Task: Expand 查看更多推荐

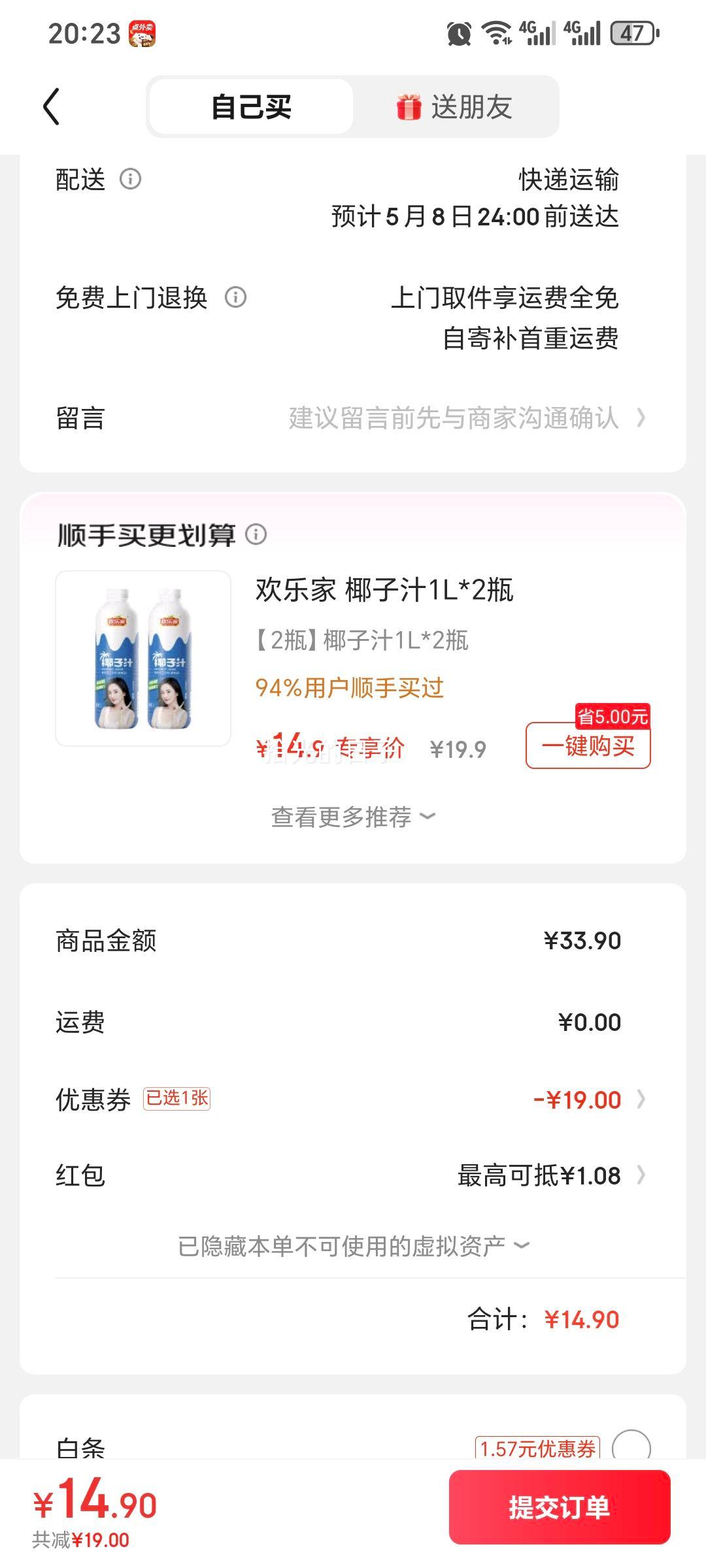Action: 353,817
